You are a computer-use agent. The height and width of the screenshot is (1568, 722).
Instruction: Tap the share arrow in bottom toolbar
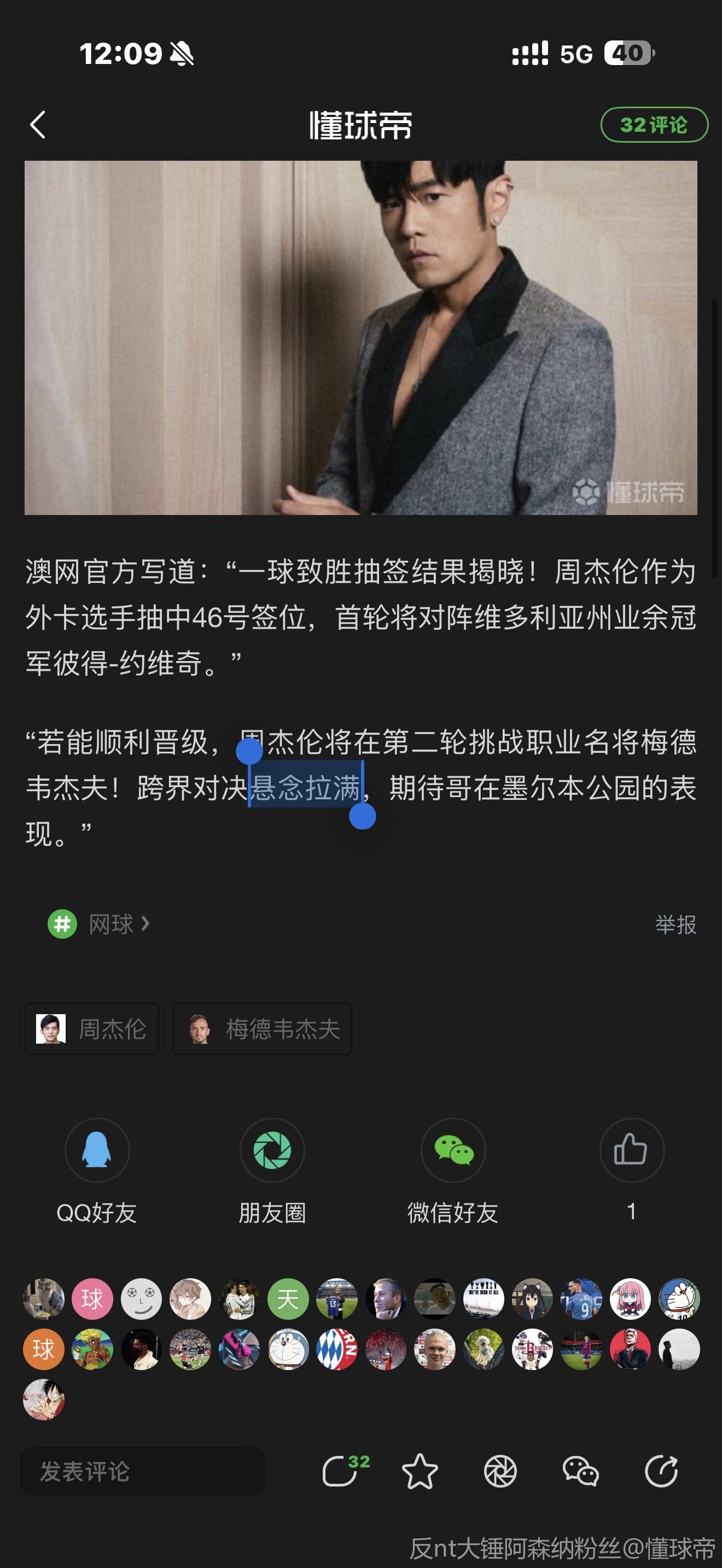point(661,1471)
